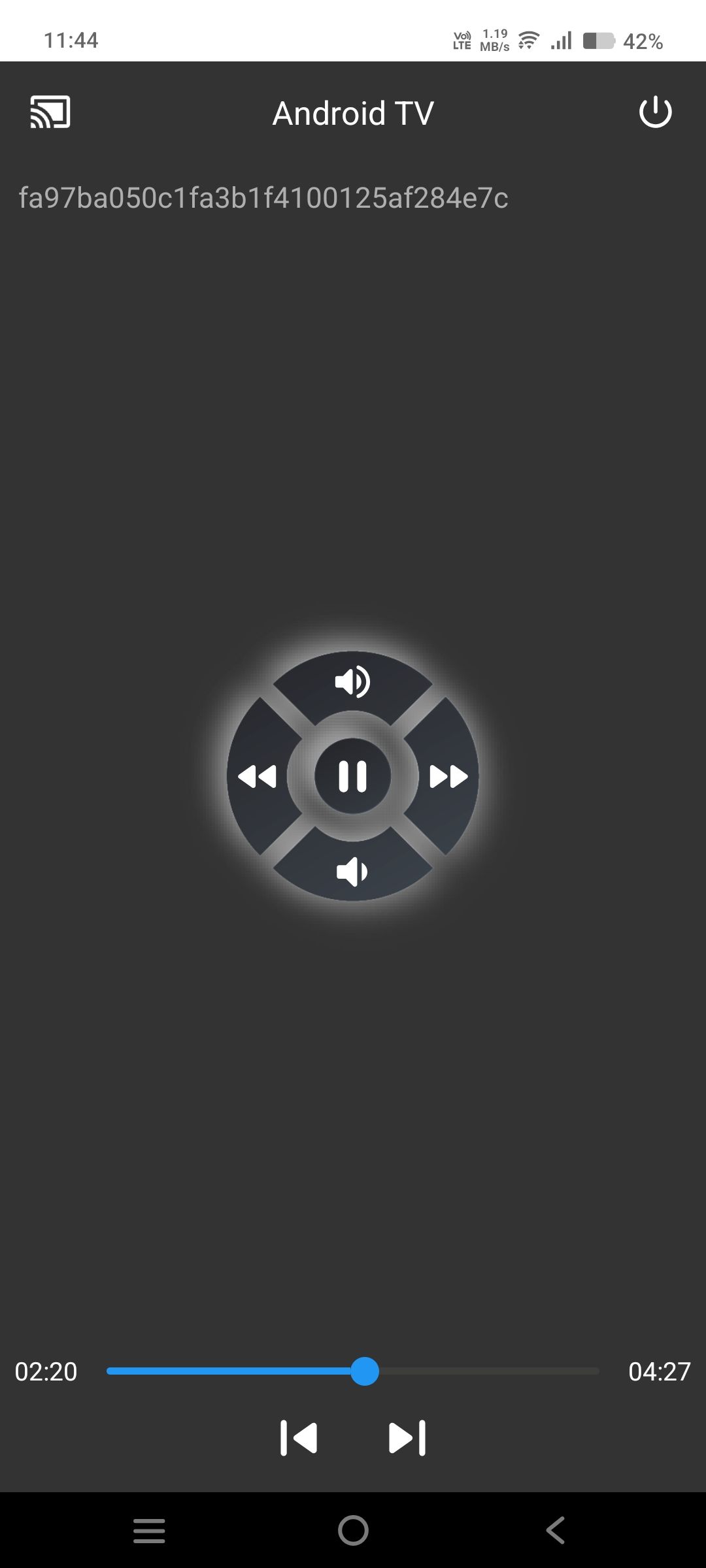Screen dimensions: 706x1568
Task: Skip to the next track
Action: pos(407,1438)
